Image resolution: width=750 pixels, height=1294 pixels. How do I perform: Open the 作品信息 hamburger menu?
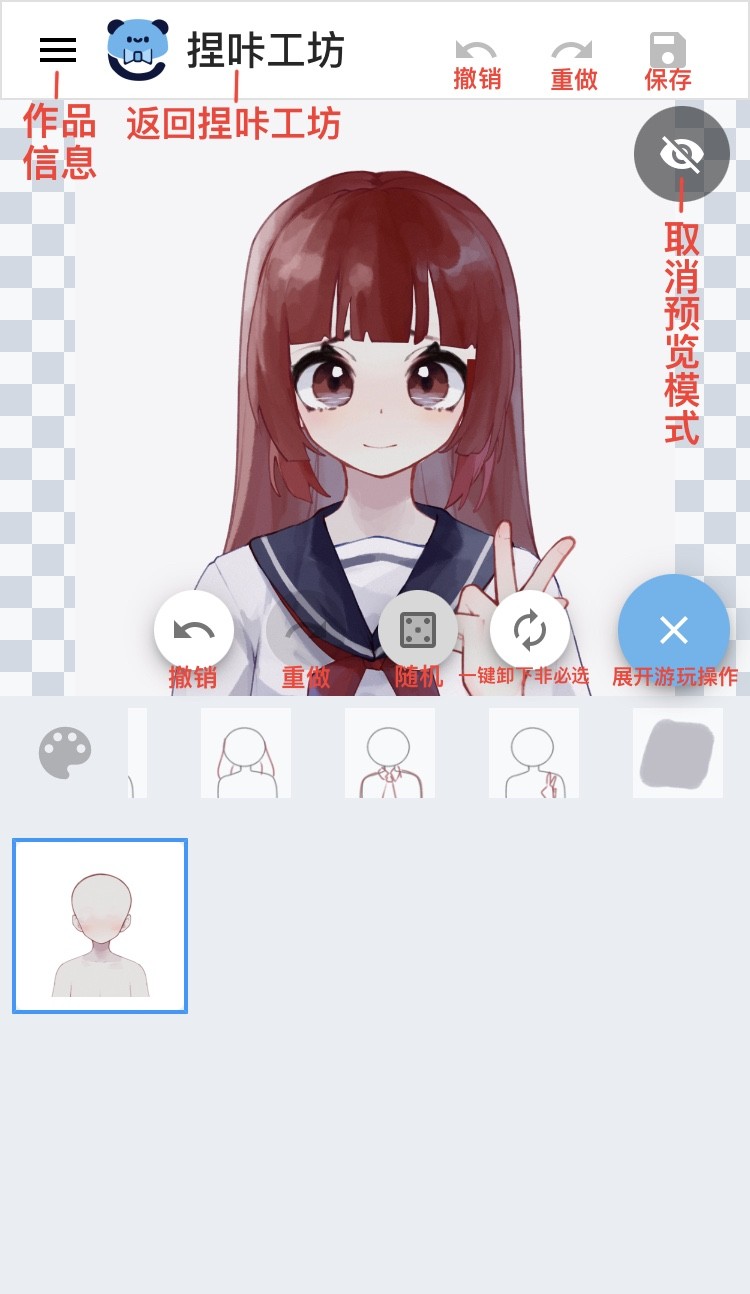tap(57, 50)
